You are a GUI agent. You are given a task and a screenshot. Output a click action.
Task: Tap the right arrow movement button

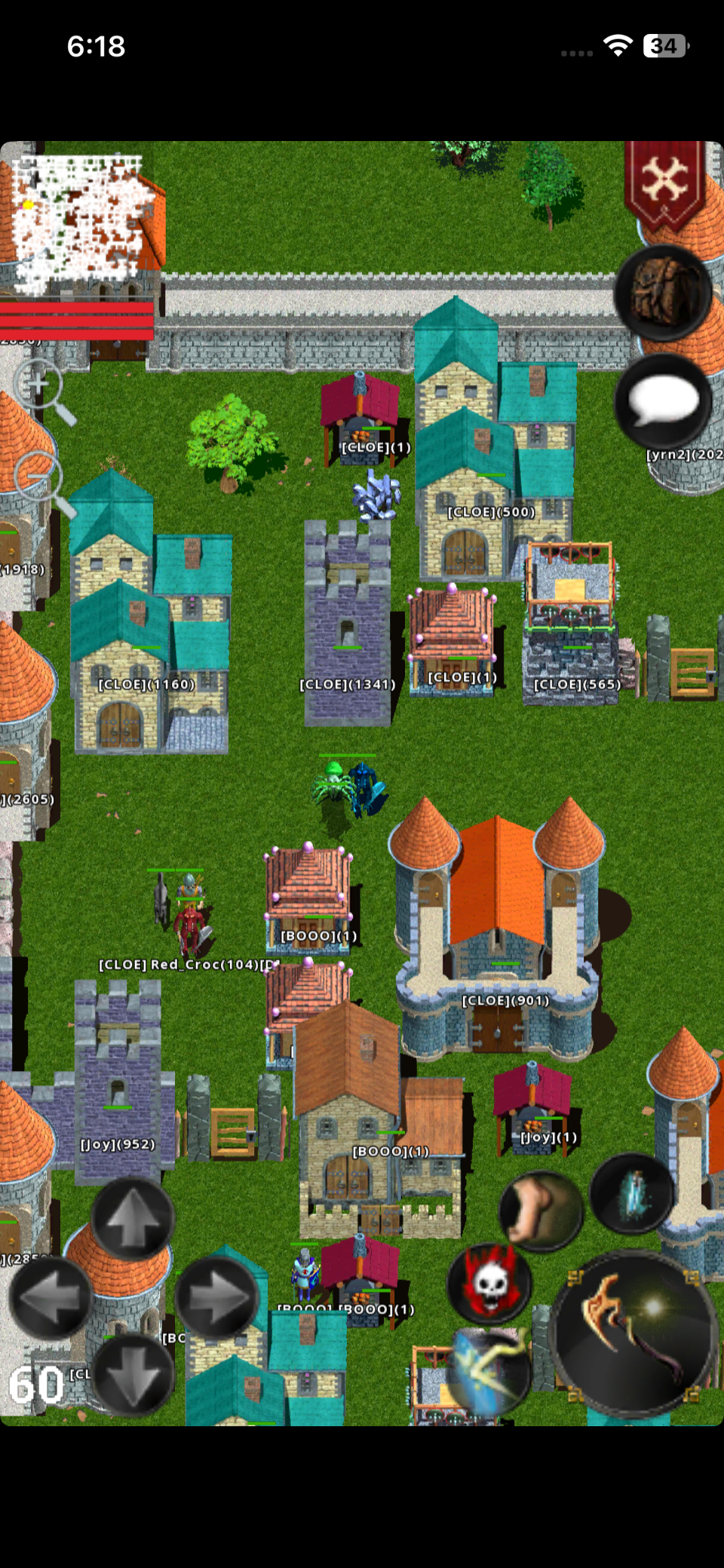tap(217, 1297)
